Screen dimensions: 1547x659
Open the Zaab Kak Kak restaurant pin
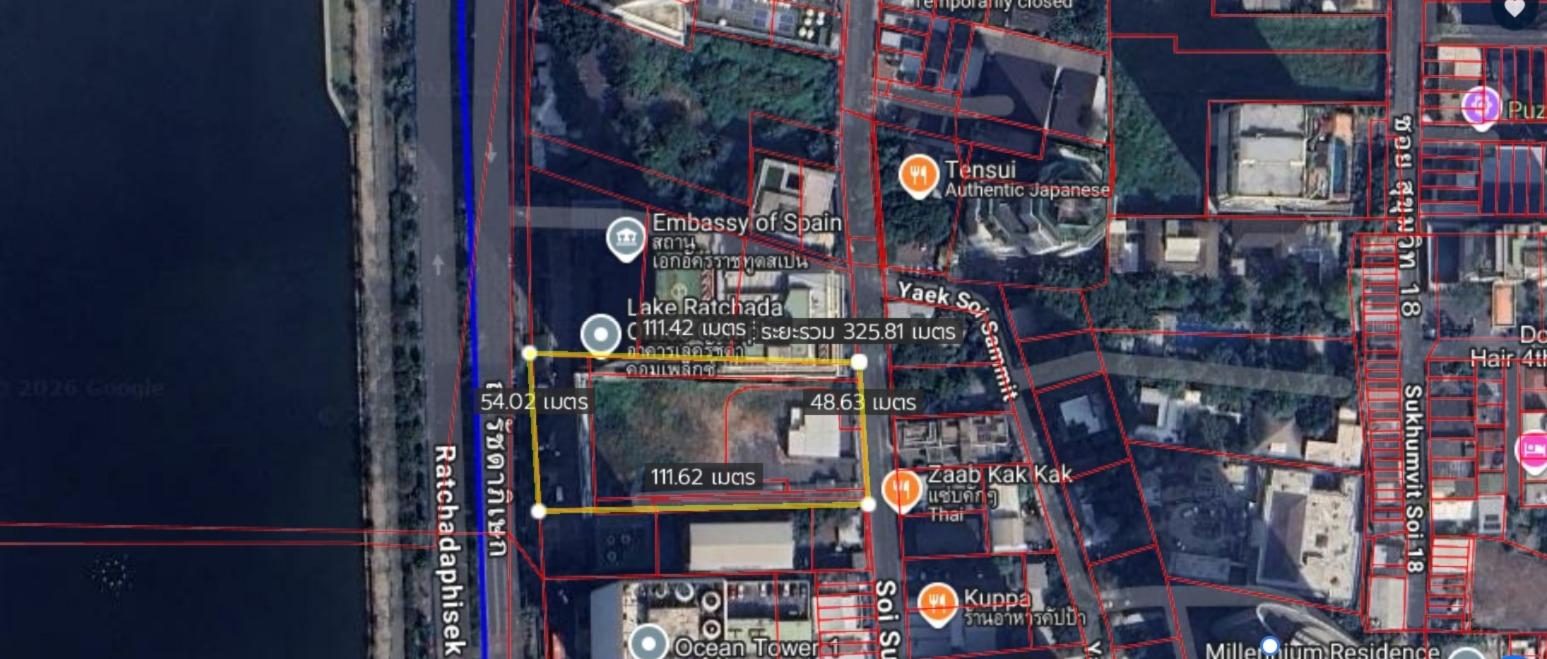tap(901, 490)
